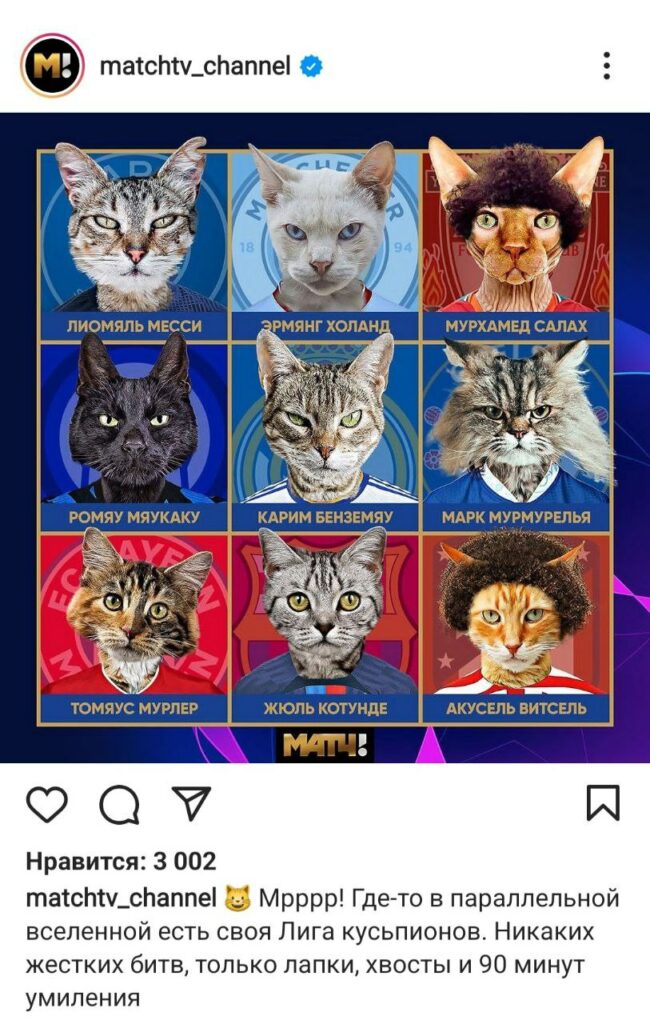View likes list via Нравится: 3 002
The image size is (650, 1024).
tap(120, 861)
